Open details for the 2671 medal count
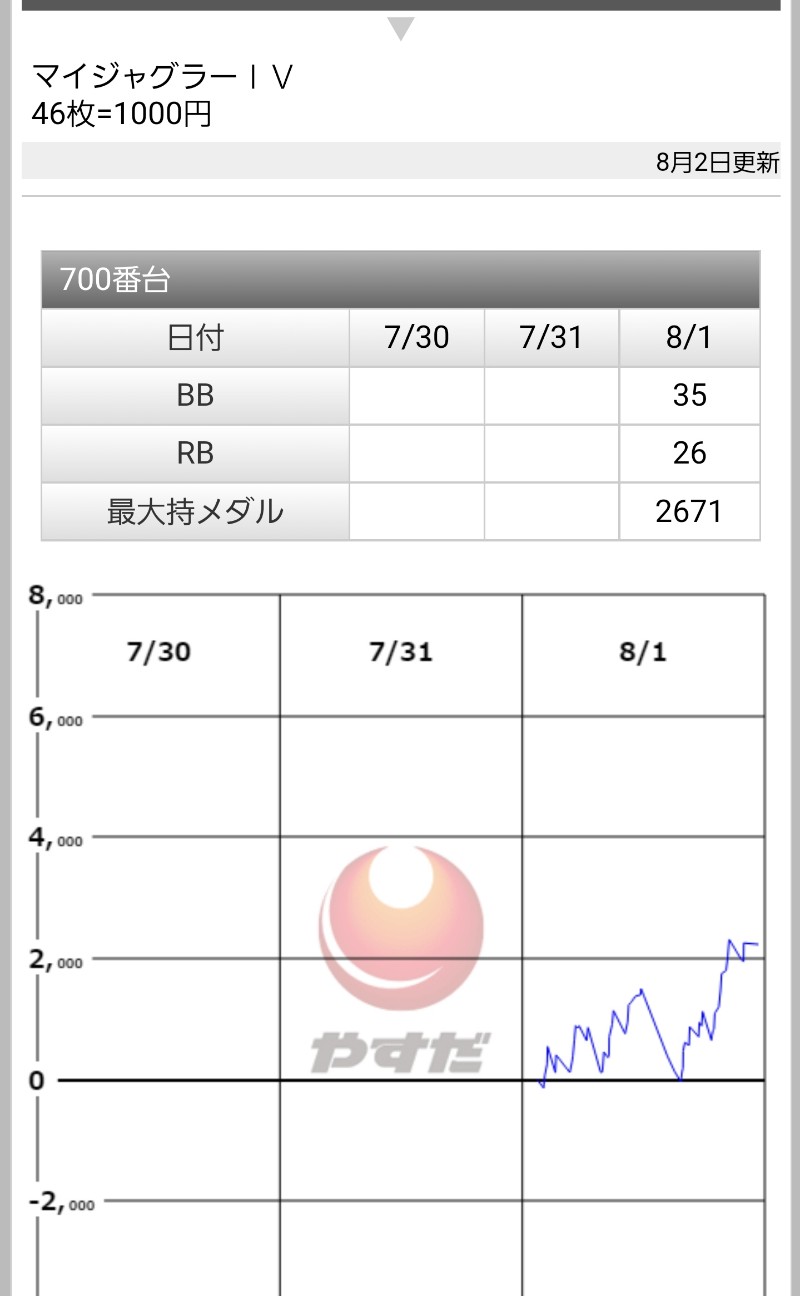Viewport: 800px width, 1296px height. click(689, 511)
